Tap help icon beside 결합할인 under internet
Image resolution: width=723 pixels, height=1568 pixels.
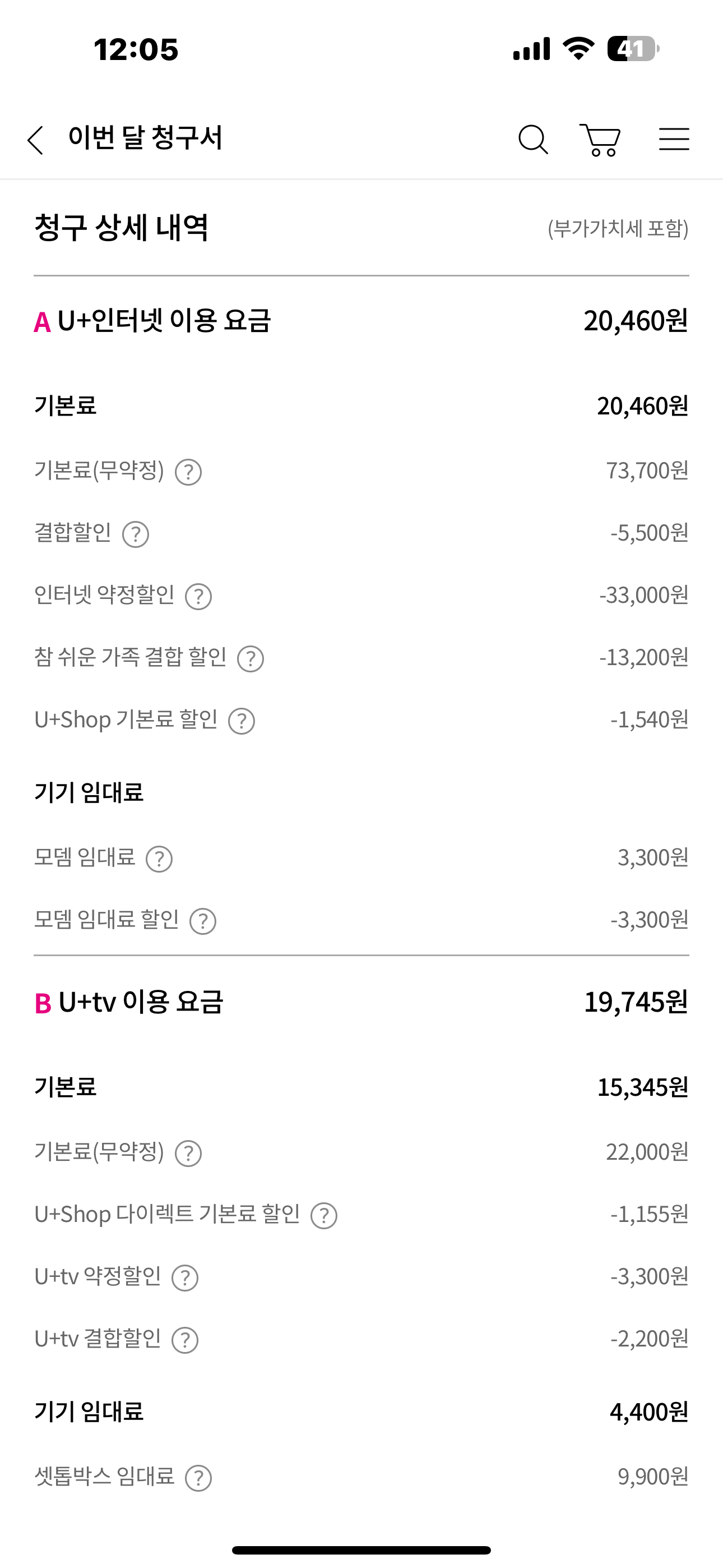(136, 534)
